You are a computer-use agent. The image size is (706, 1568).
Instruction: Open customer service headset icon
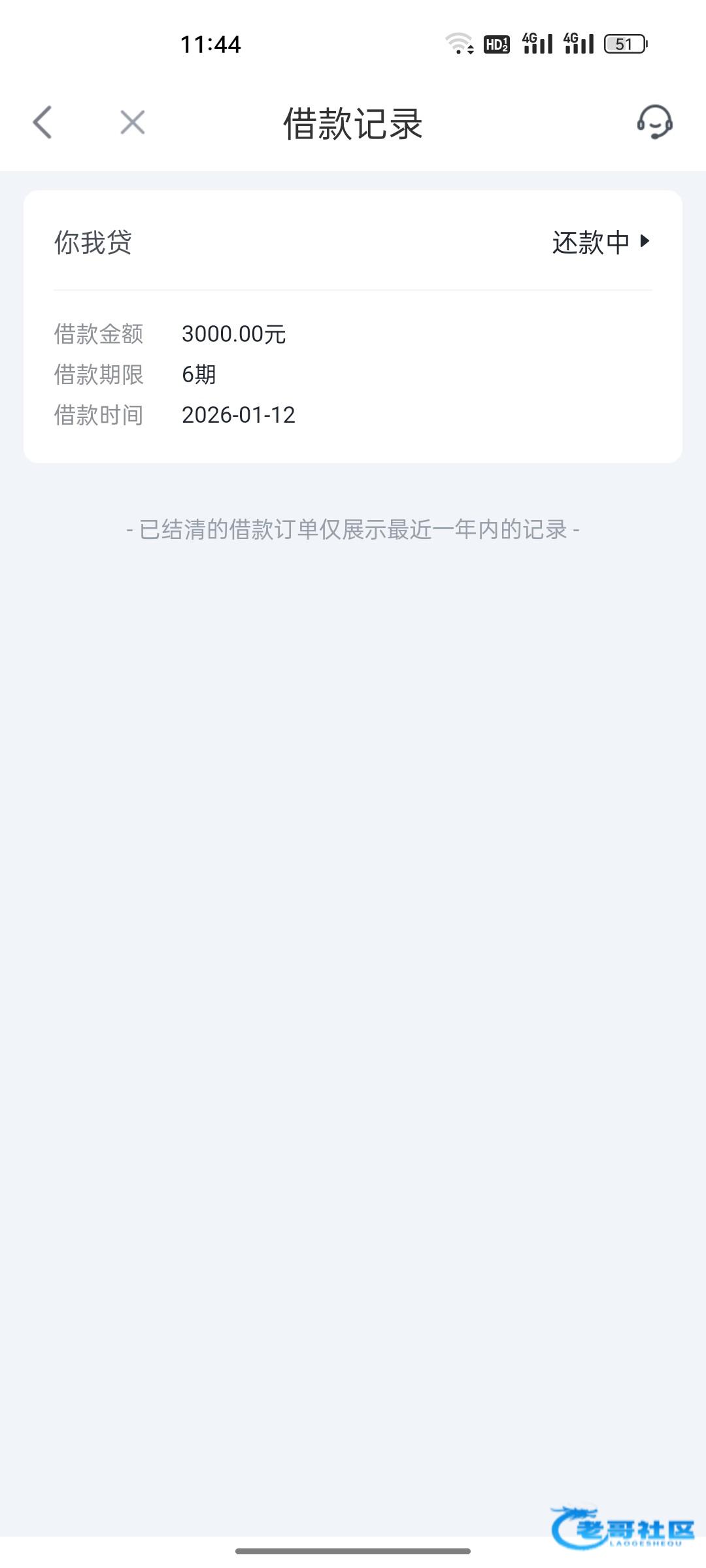click(x=654, y=122)
